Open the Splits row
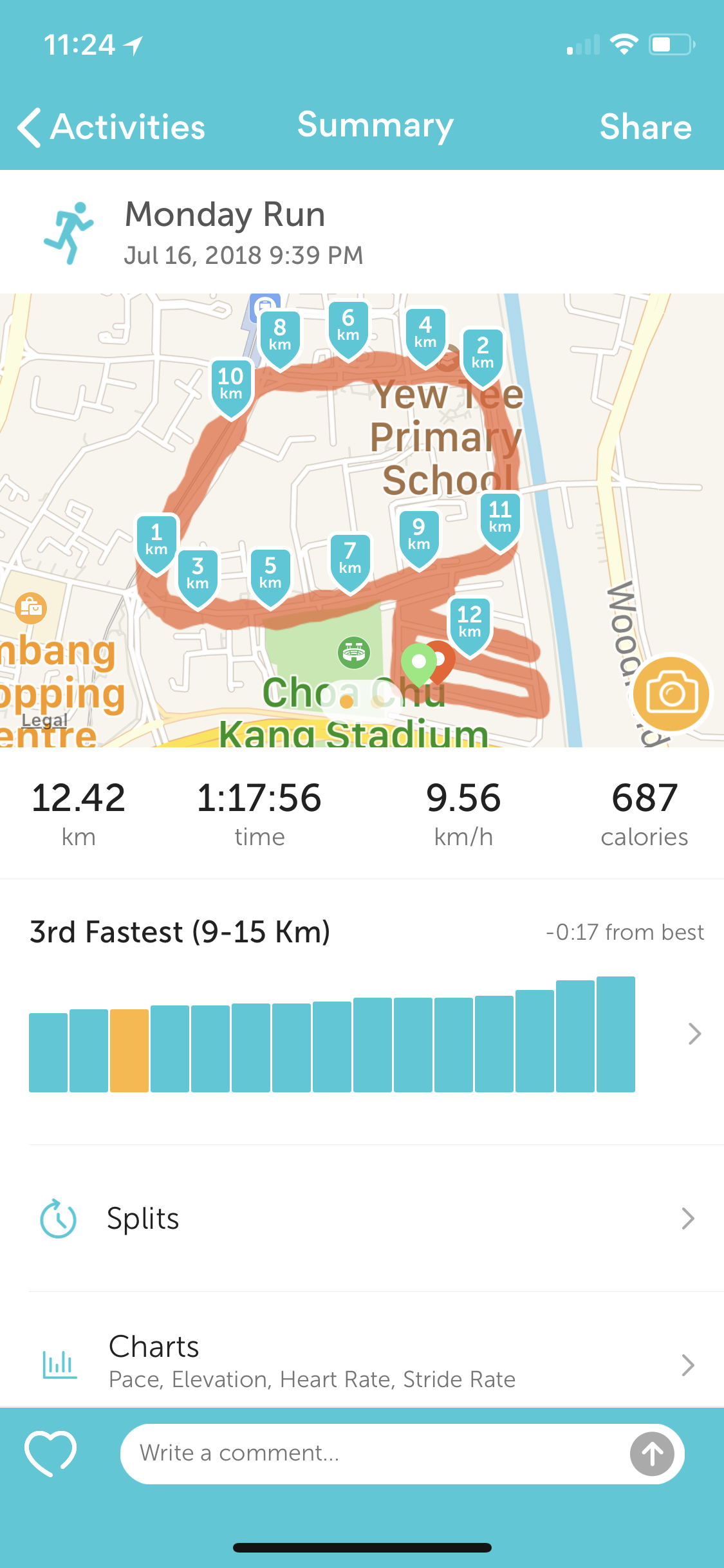The height and width of the screenshot is (1568, 724). pyautogui.click(x=362, y=1218)
